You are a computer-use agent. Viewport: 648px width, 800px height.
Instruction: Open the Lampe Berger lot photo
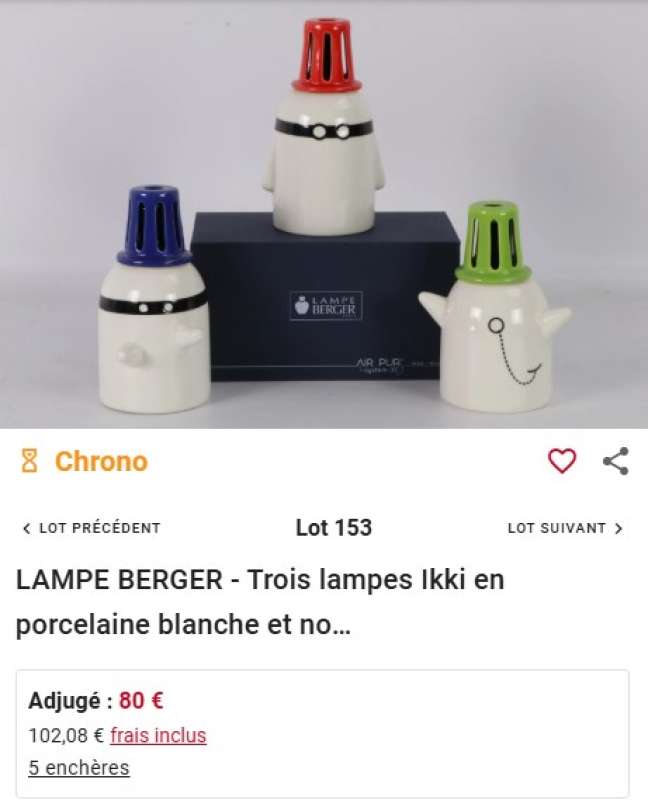(324, 215)
